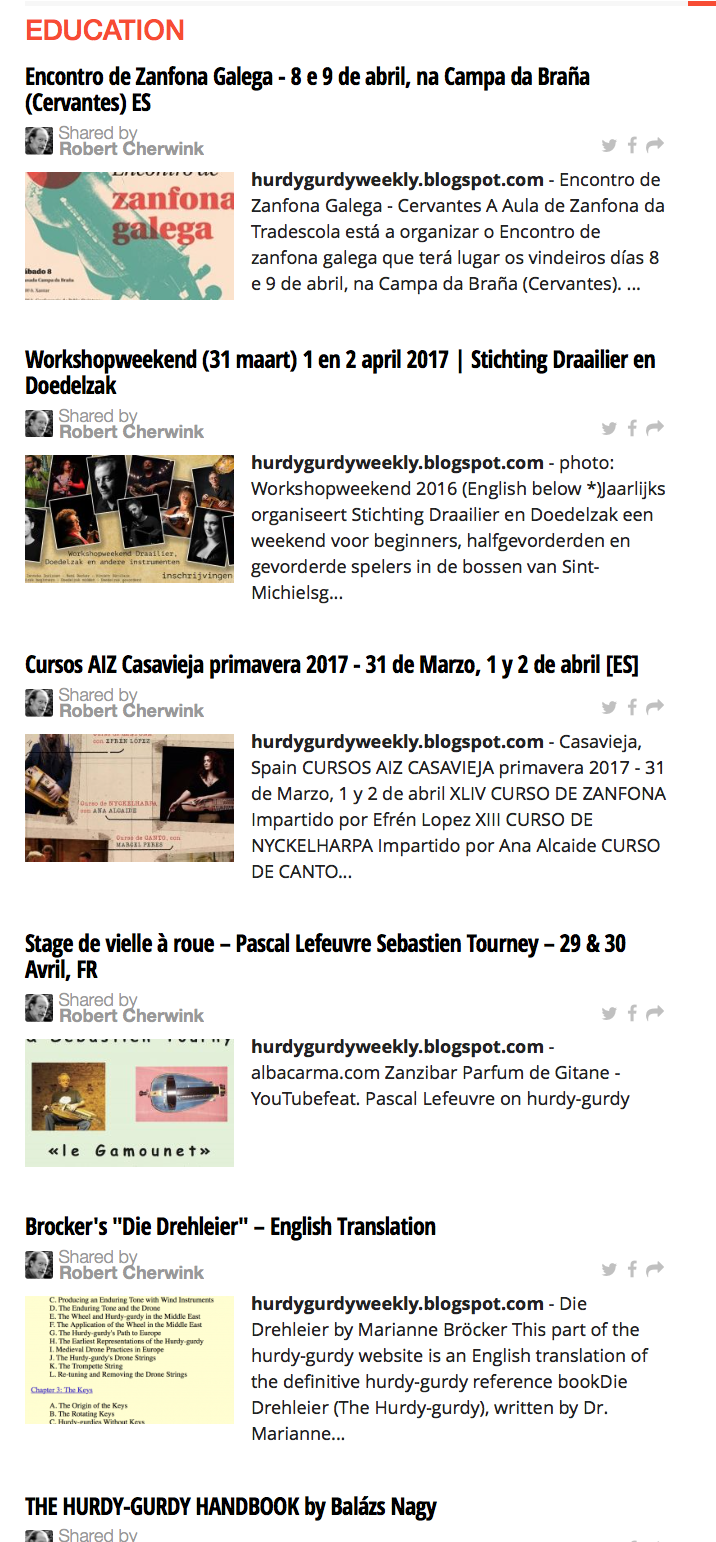
Task: Share Cursos AIZ Casavieja on Facebook
Action: pyautogui.click(x=632, y=708)
